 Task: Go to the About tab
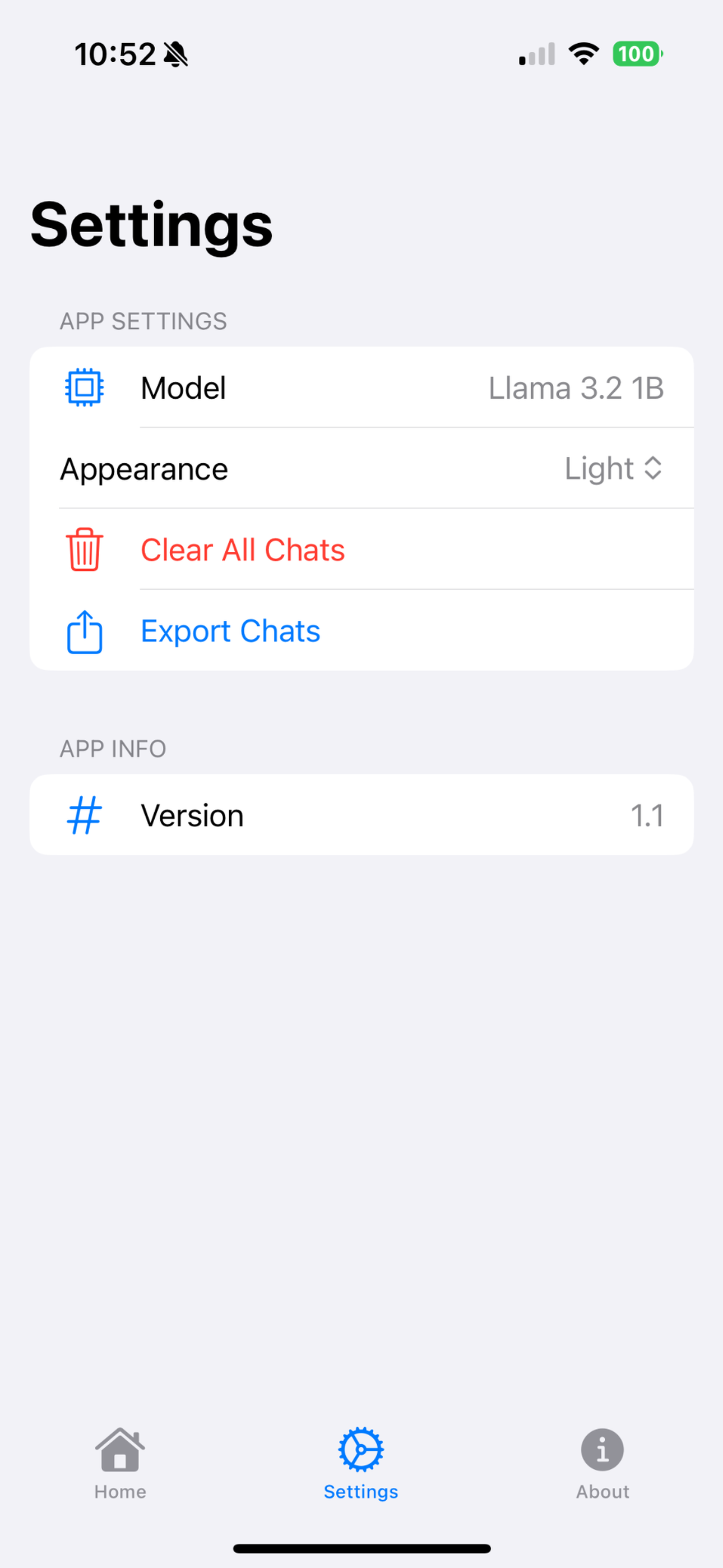pos(602,1462)
